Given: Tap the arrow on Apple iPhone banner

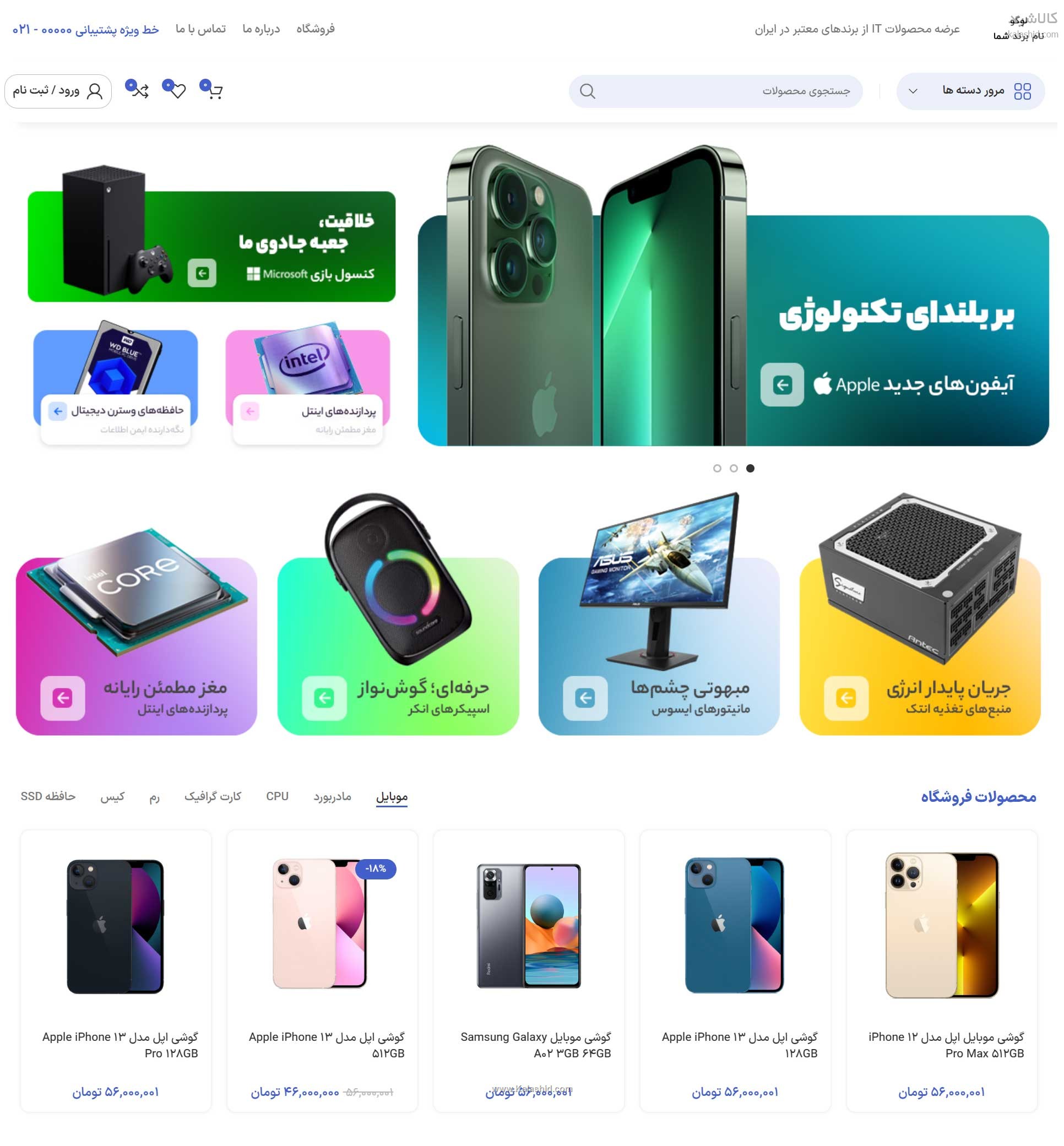Looking at the screenshot, I should [x=781, y=384].
